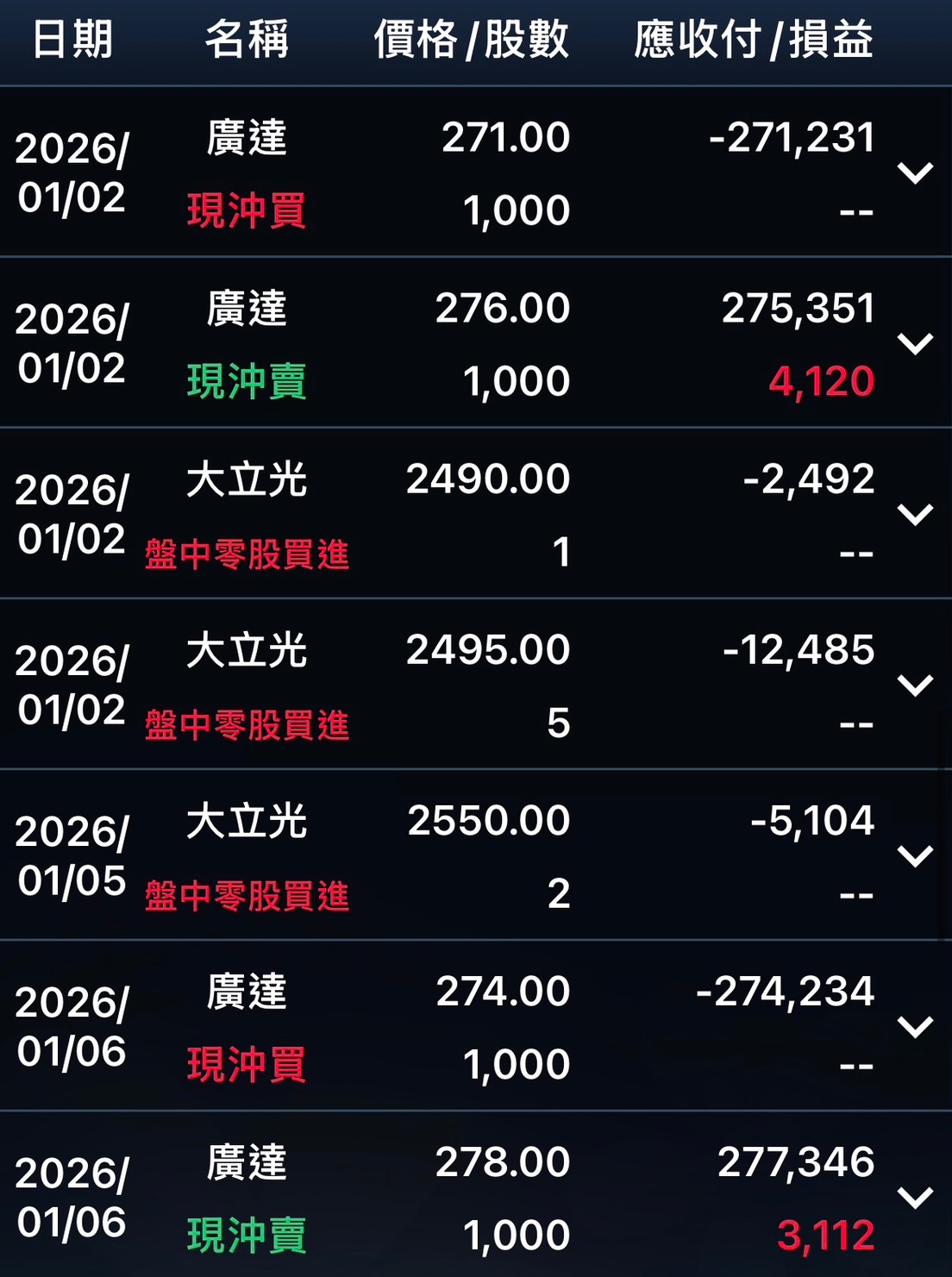
Task: Expand the 大立光 row priced 2490.00
Action: click(x=915, y=514)
